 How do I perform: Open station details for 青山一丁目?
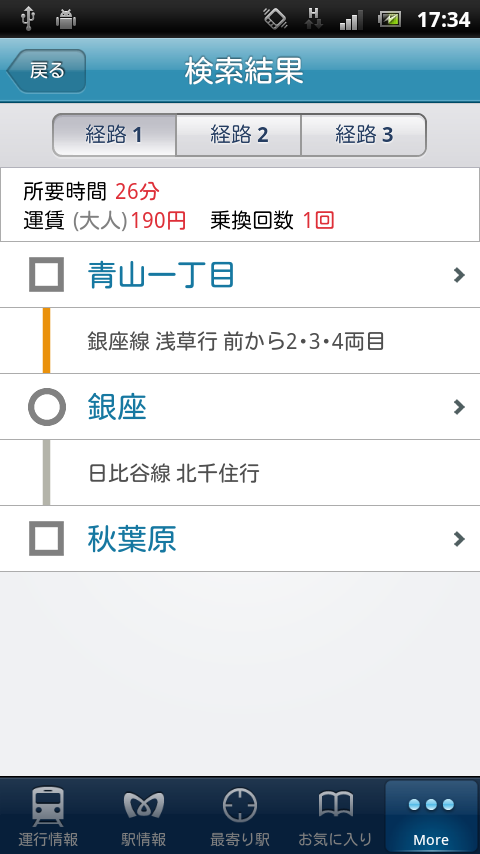click(x=240, y=275)
